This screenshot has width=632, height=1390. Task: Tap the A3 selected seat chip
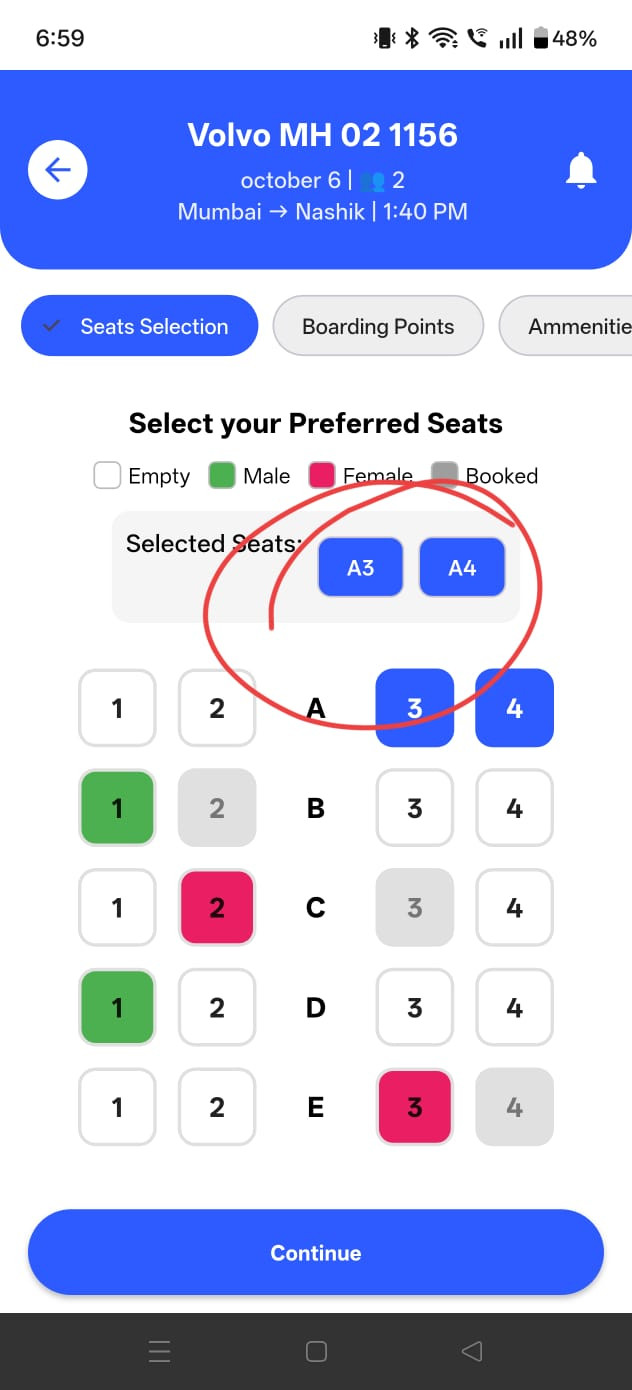(360, 568)
